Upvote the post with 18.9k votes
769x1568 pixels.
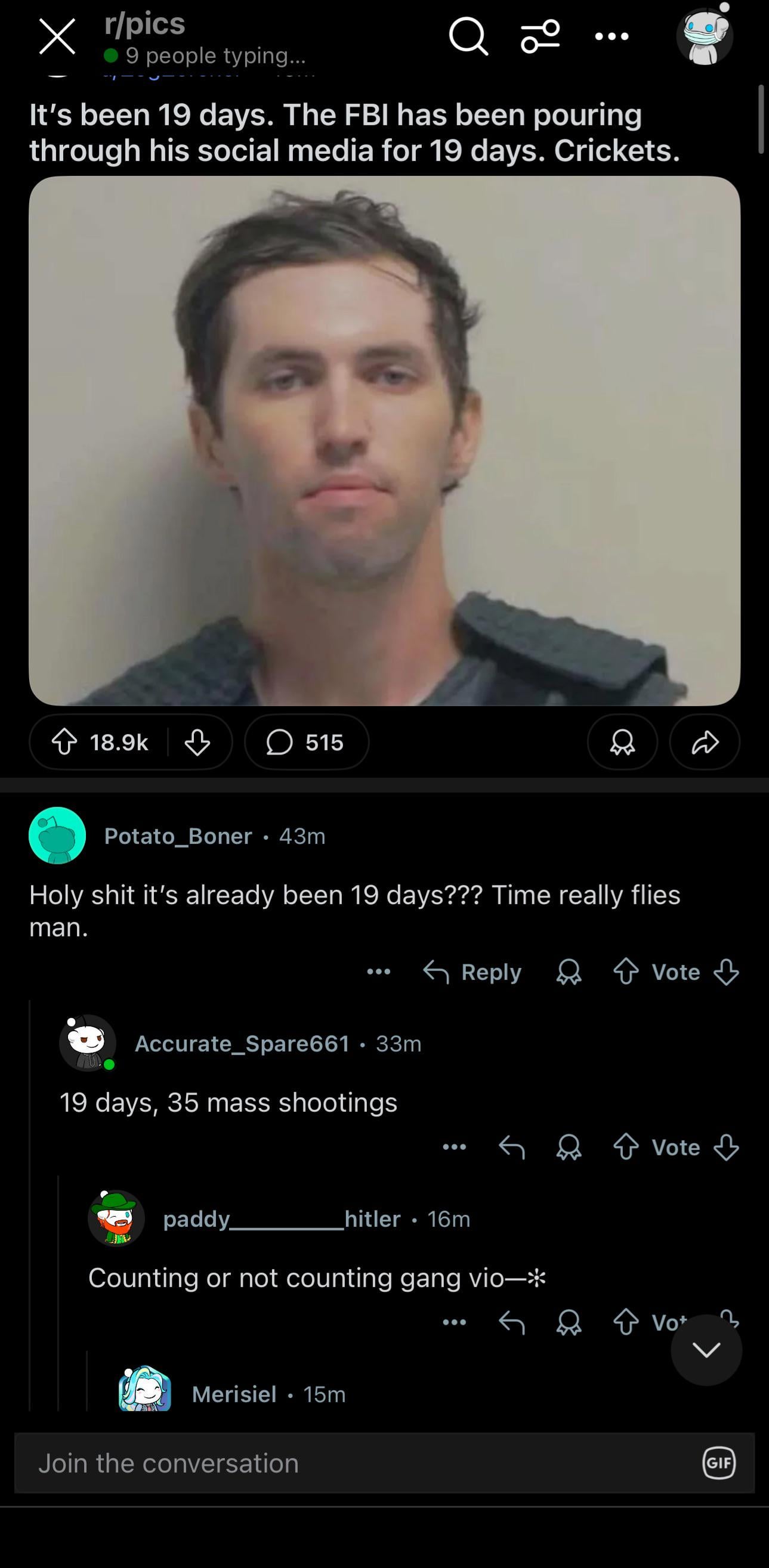(64, 742)
